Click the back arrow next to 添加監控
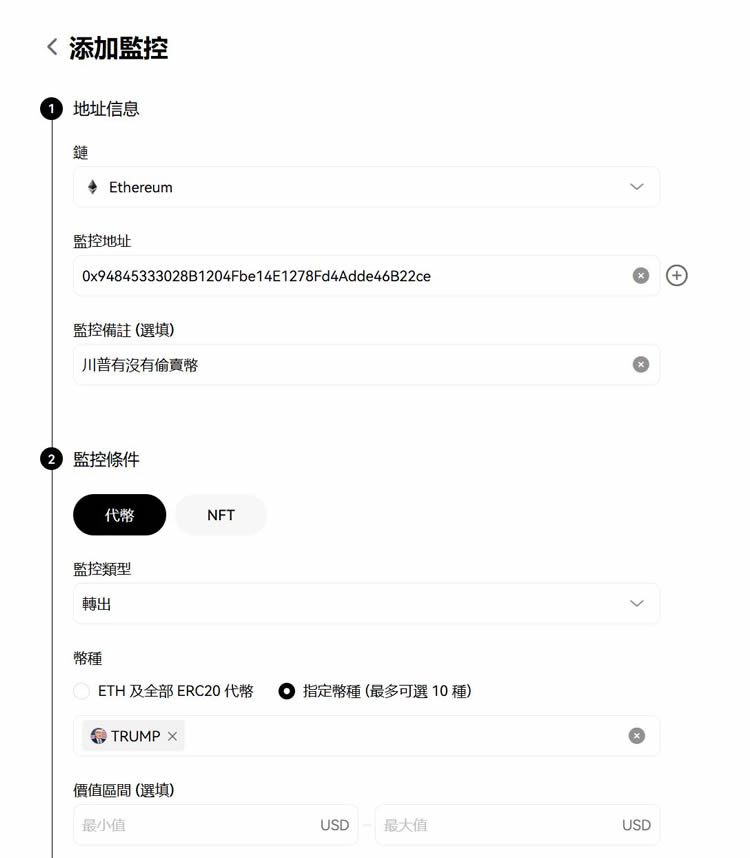This screenshot has height=858, width=750. (x=51, y=46)
